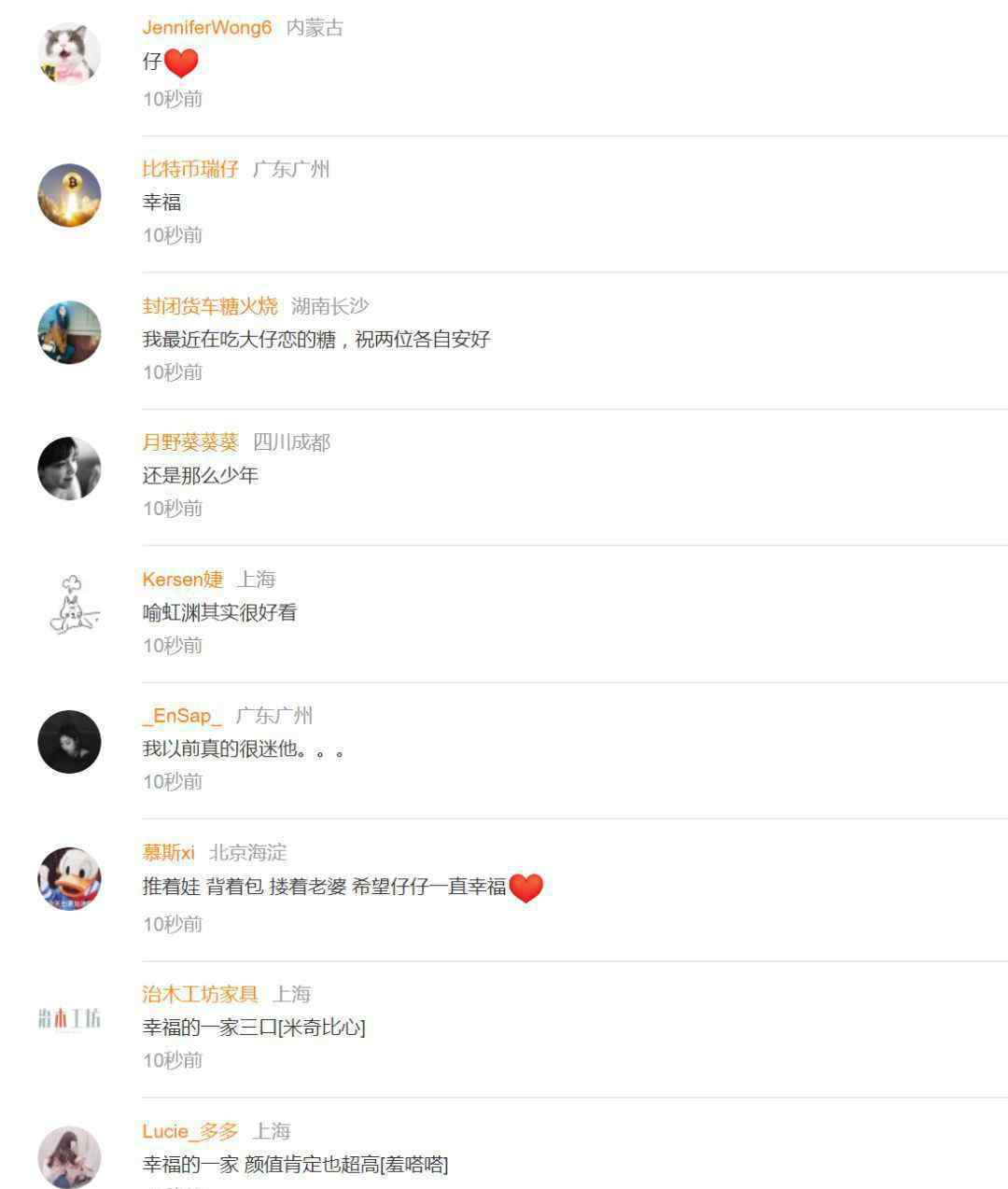
Task: Tap the username Lucie_多多
Action: tap(190, 1131)
